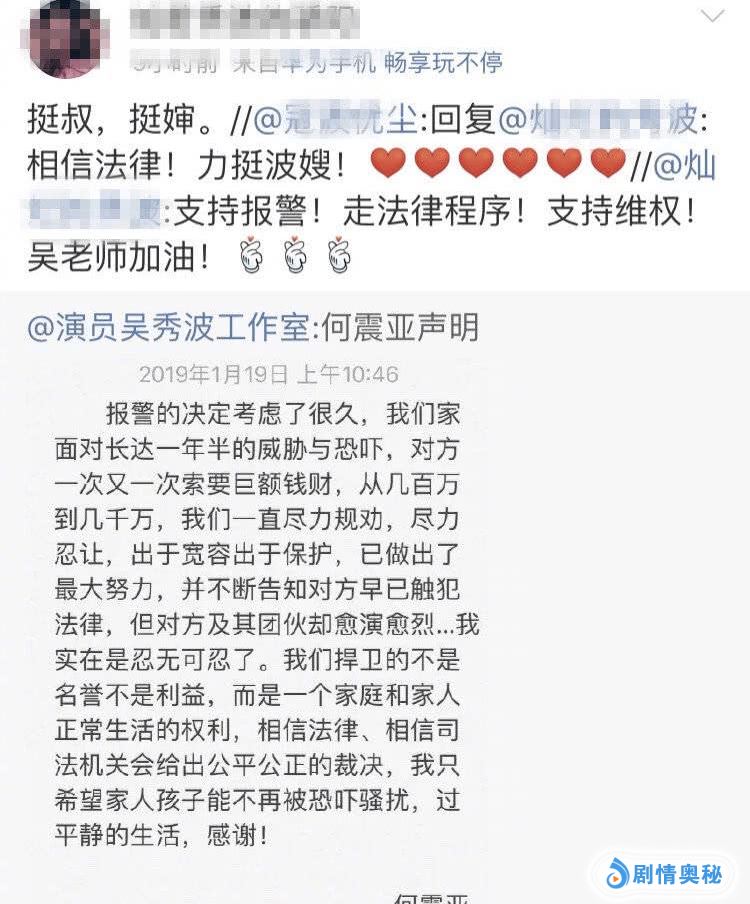This screenshot has height=904, width=750.
Task: Open the @演员吴秀波工作室 profile link
Action: point(169,328)
